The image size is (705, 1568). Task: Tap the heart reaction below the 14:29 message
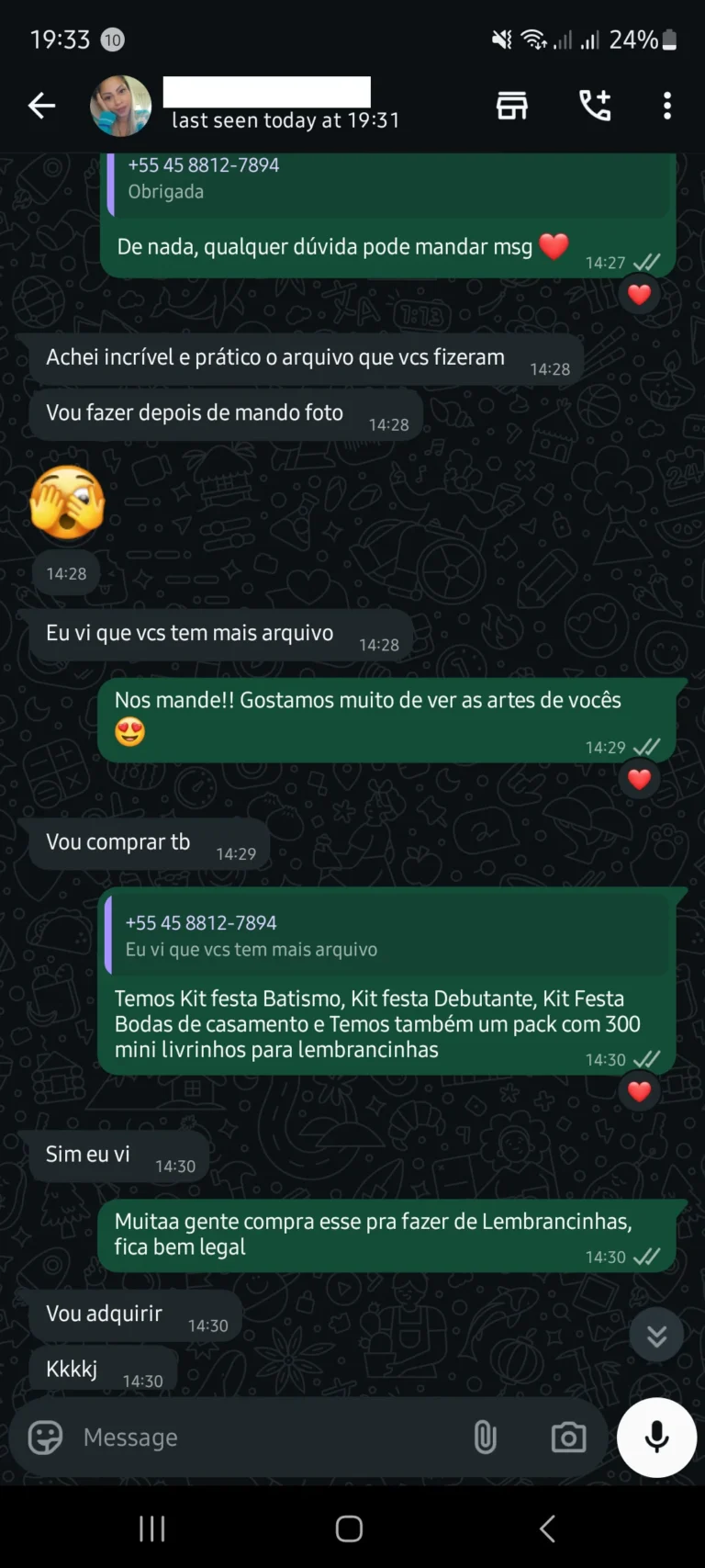pos(640,779)
